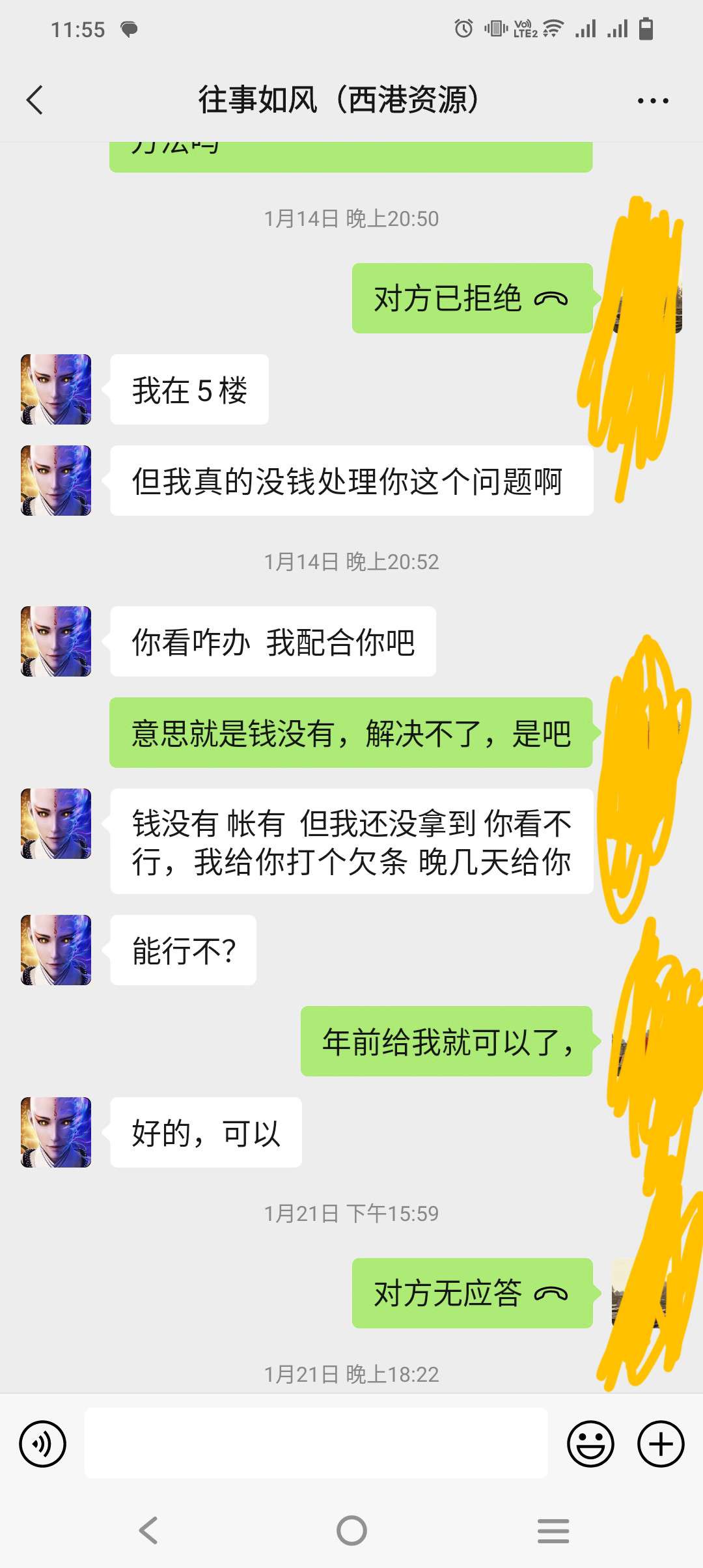Open the emoji picker
This screenshot has height=1568, width=703.
(x=590, y=1444)
